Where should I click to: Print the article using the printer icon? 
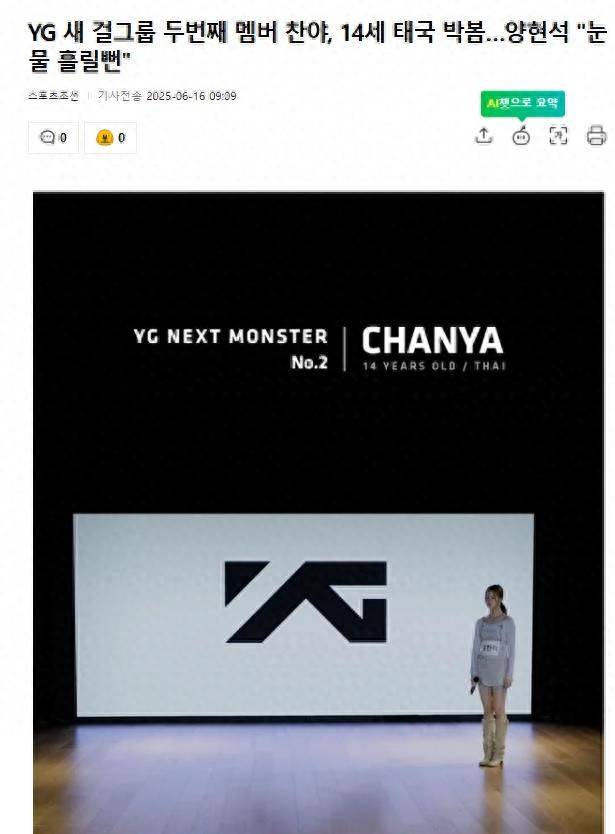tap(596, 136)
